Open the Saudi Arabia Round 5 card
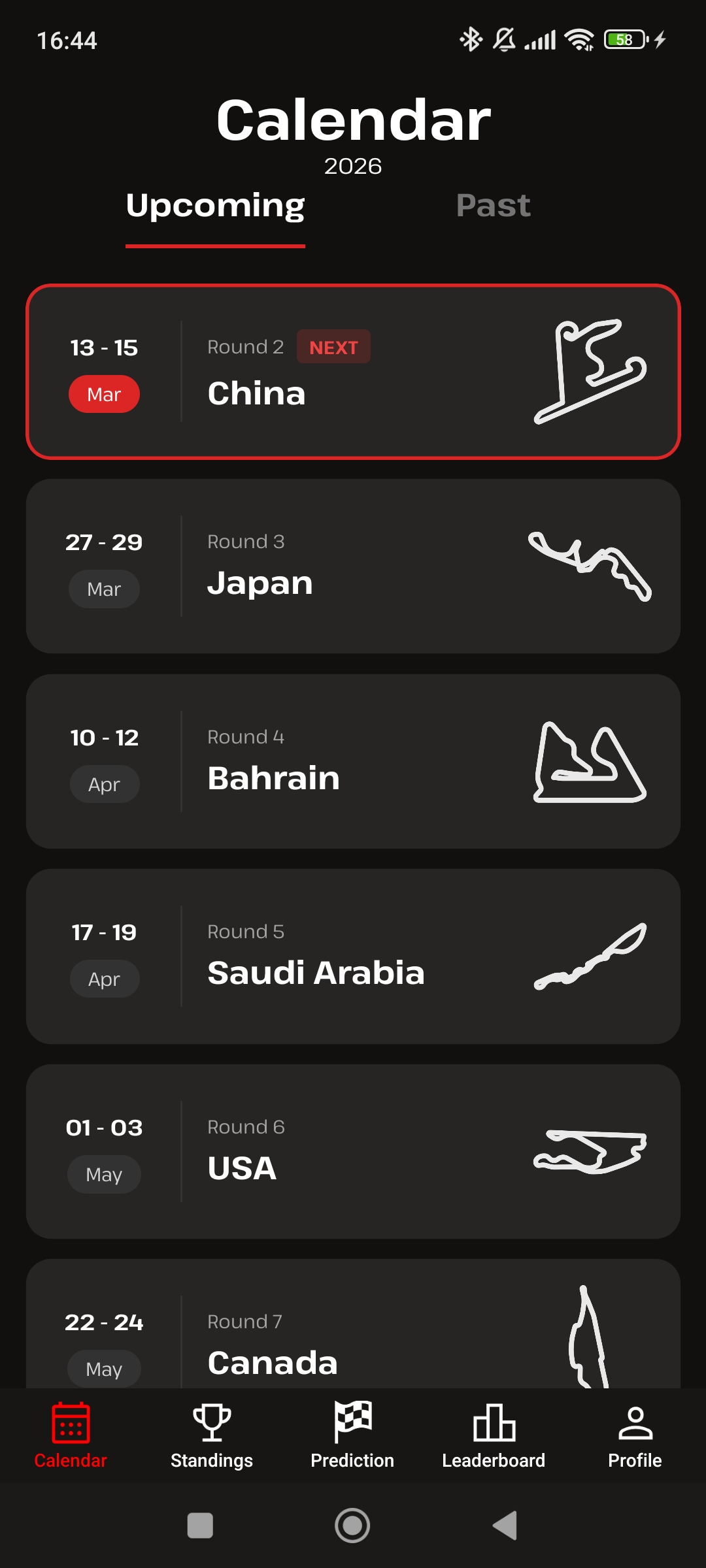Screen dimensions: 706x1568 point(353,956)
